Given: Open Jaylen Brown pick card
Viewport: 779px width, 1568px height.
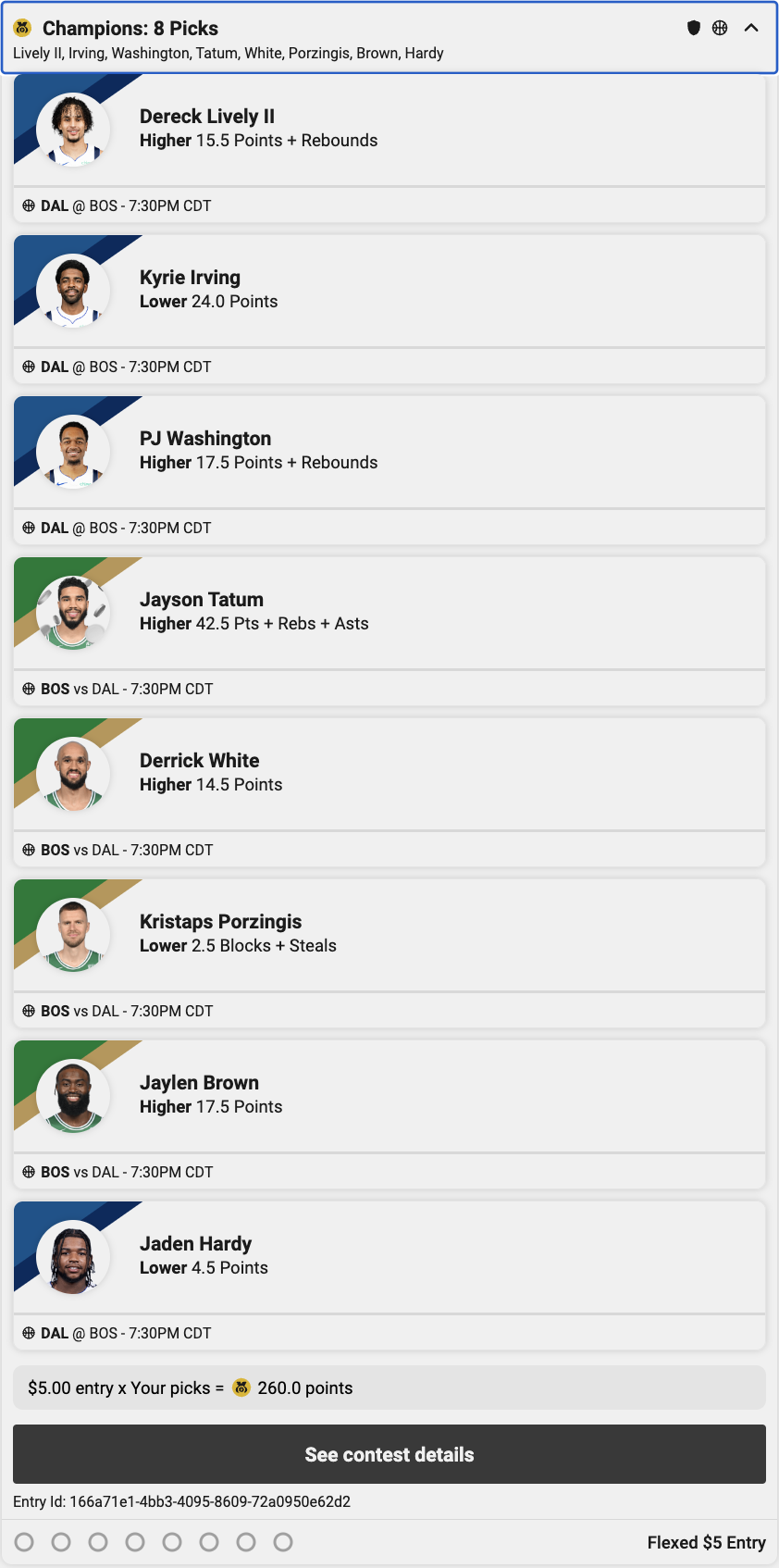Looking at the screenshot, I should (x=389, y=1096).
